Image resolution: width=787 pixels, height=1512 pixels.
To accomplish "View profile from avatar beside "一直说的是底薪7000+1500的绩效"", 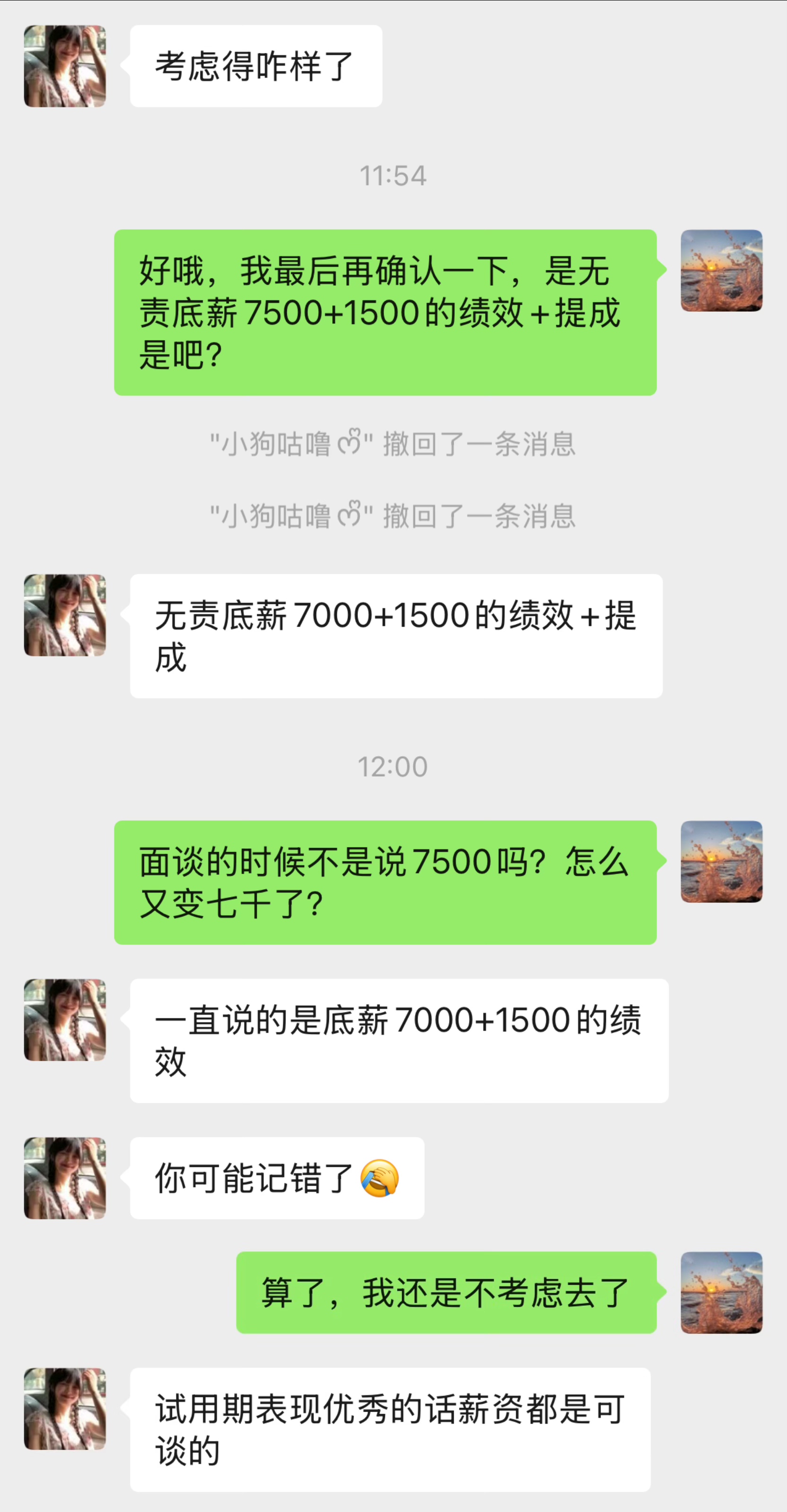I will (x=64, y=1020).
